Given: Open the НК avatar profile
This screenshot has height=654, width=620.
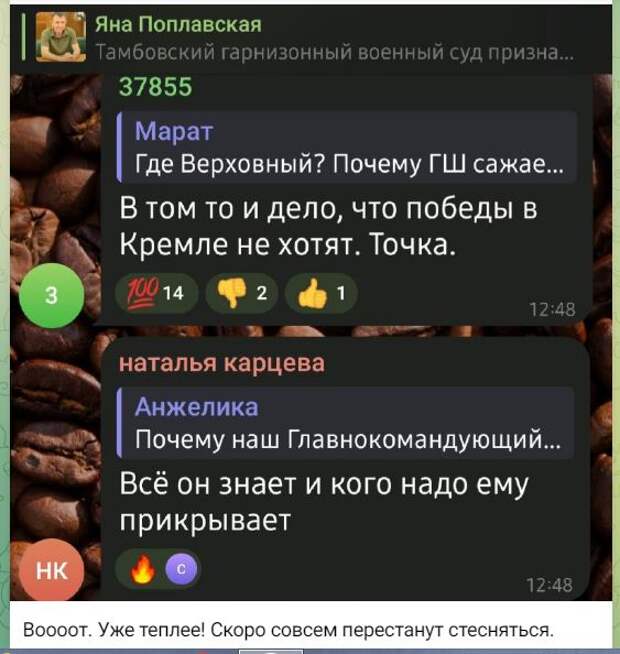Looking at the screenshot, I should (53, 571).
